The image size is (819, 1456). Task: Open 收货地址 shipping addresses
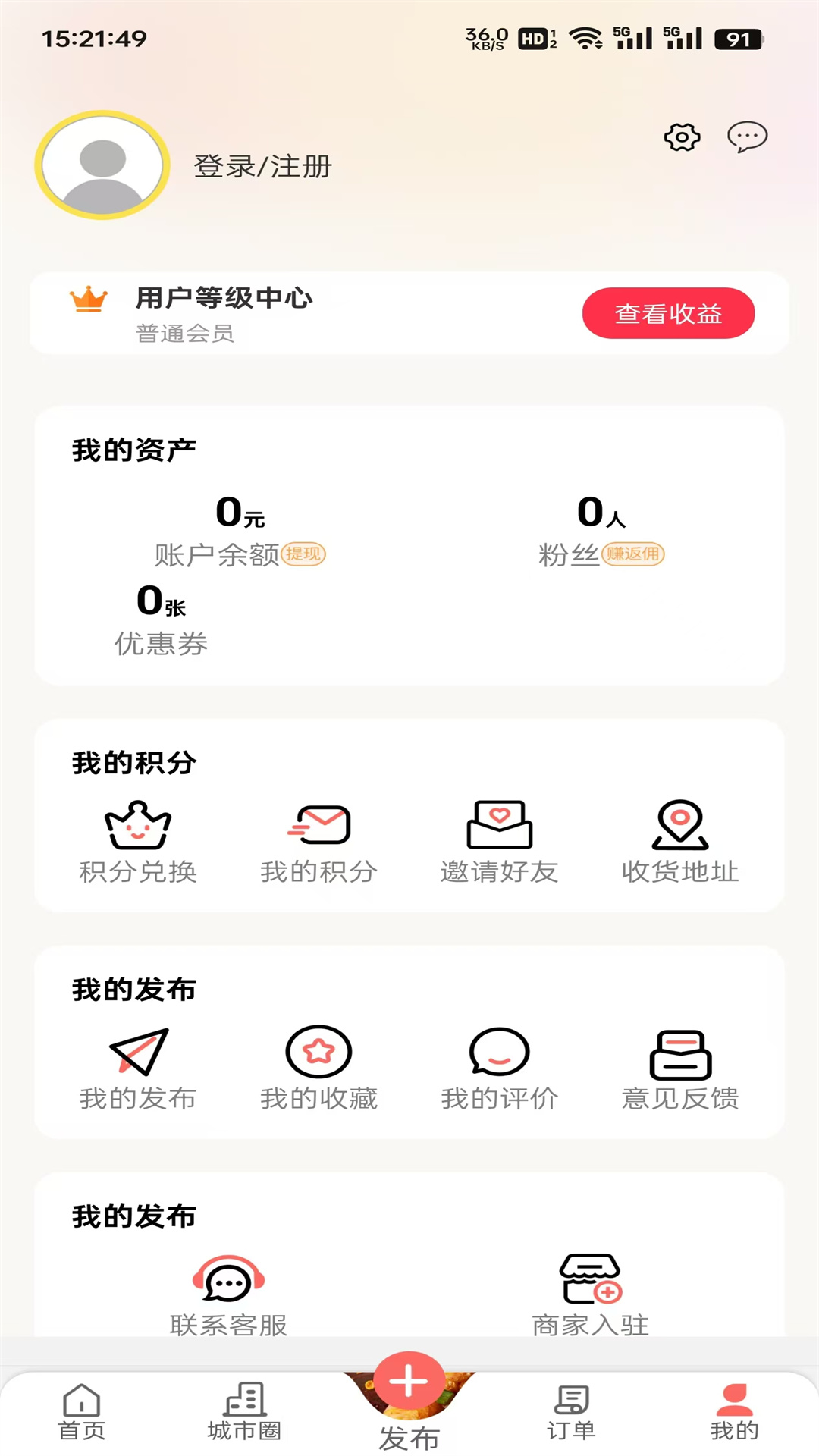pyautogui.click(x=680, y=842)
